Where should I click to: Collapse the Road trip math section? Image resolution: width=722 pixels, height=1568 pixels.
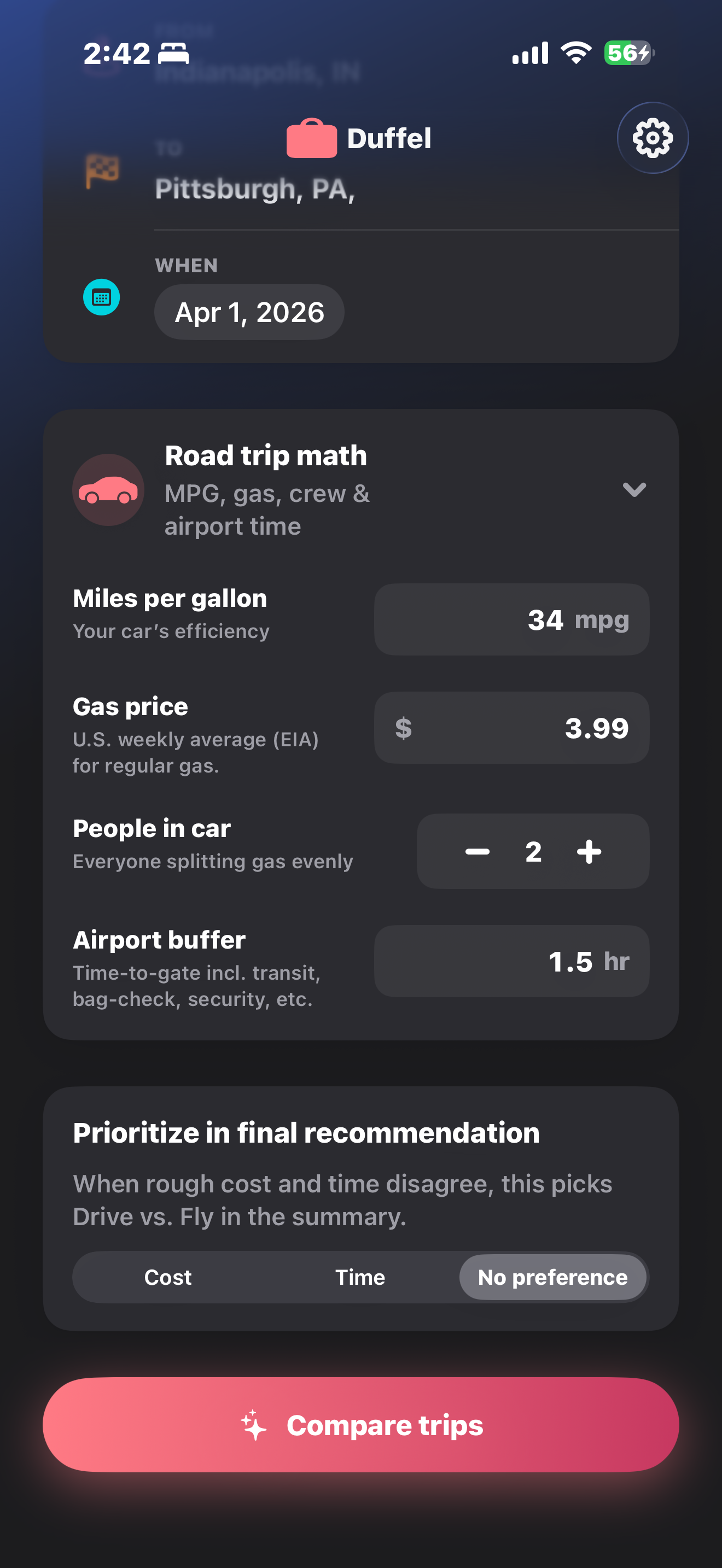click(634, 490)
